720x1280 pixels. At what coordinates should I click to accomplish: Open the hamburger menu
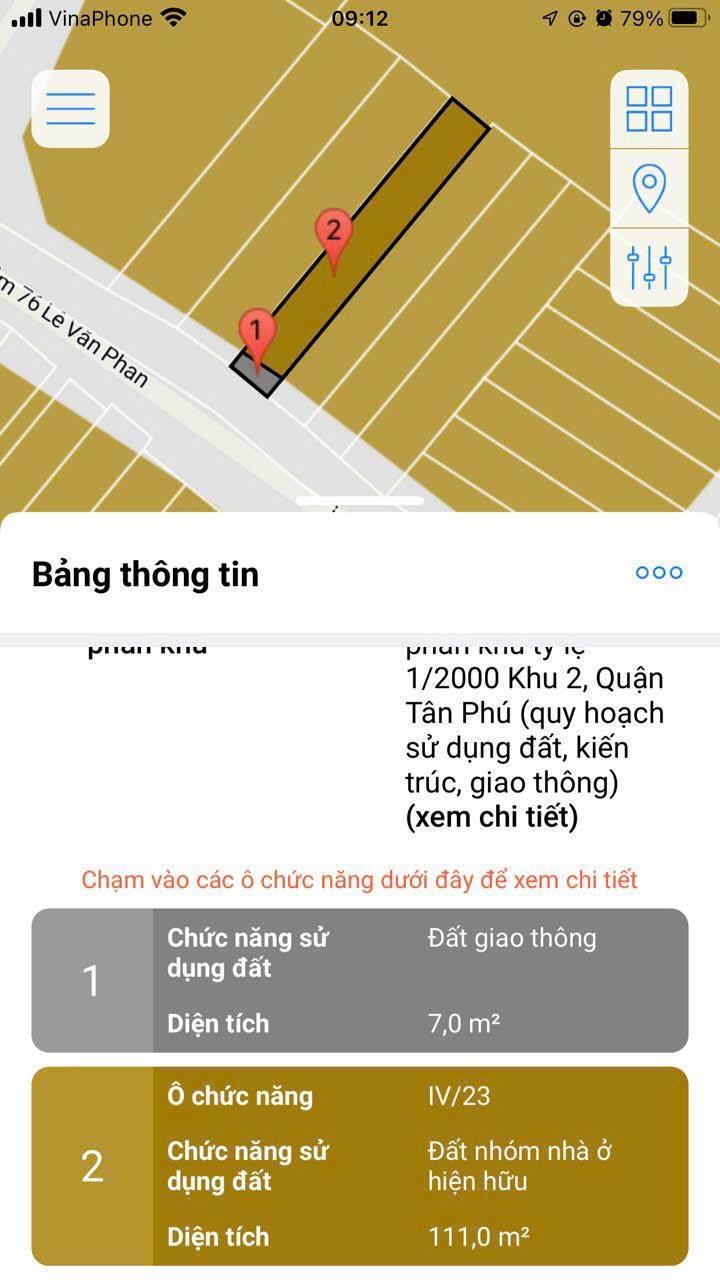click(70, 108)
